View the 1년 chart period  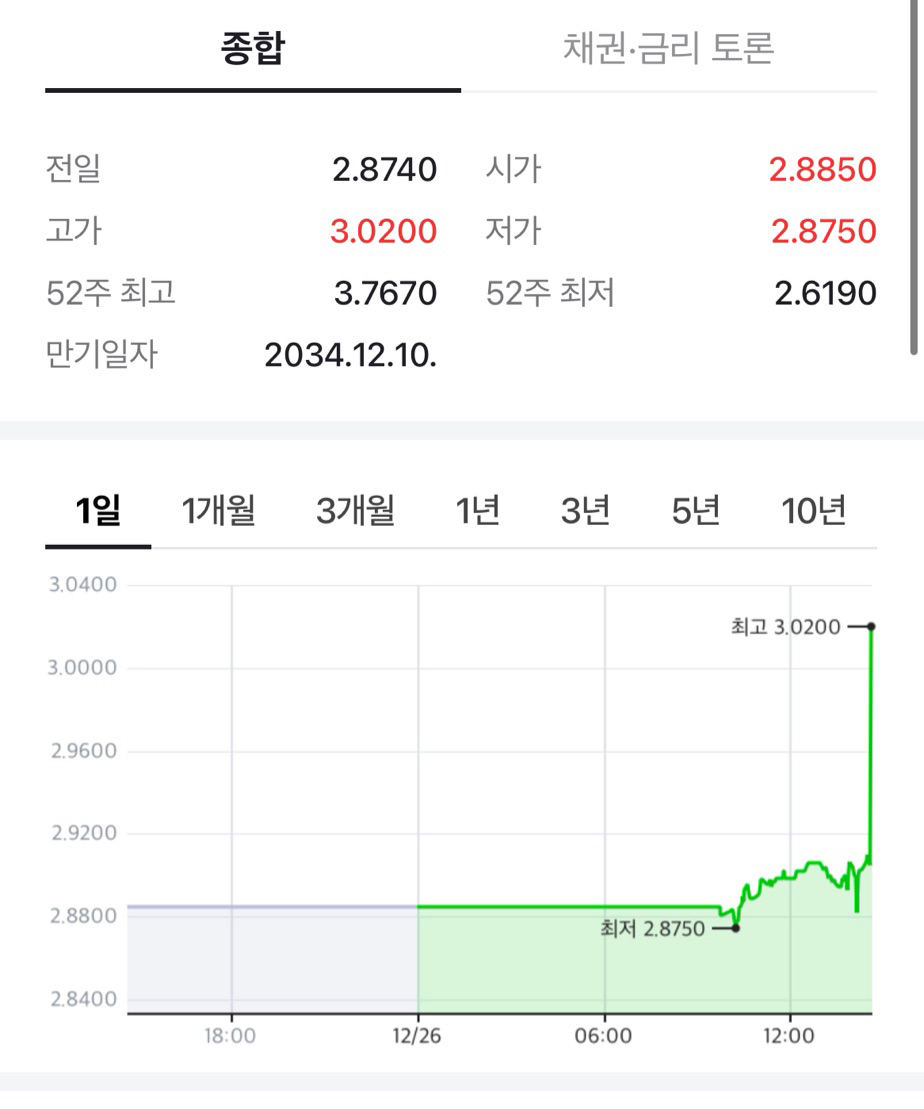pos(478,511)
